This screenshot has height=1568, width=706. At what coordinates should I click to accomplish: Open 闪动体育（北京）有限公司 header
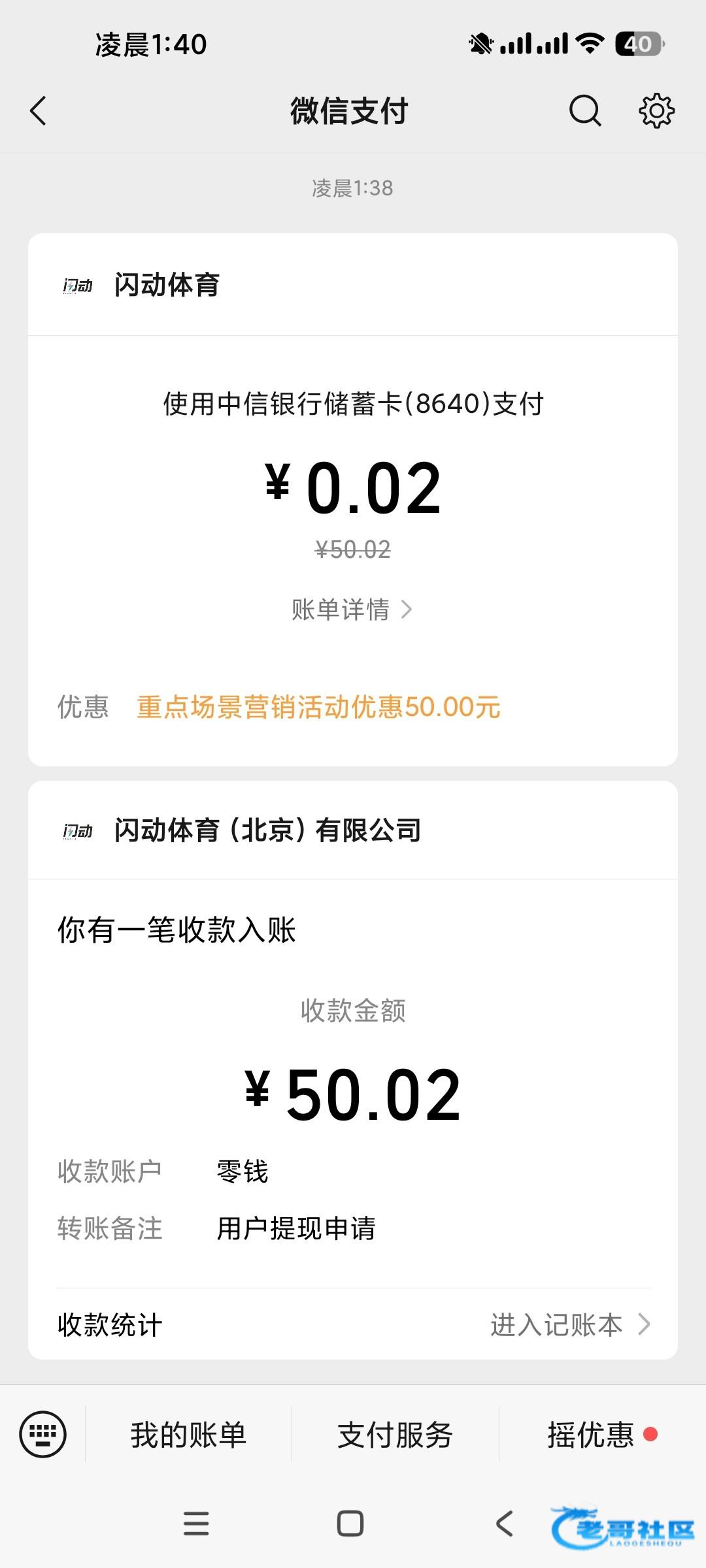pos(267,830)
